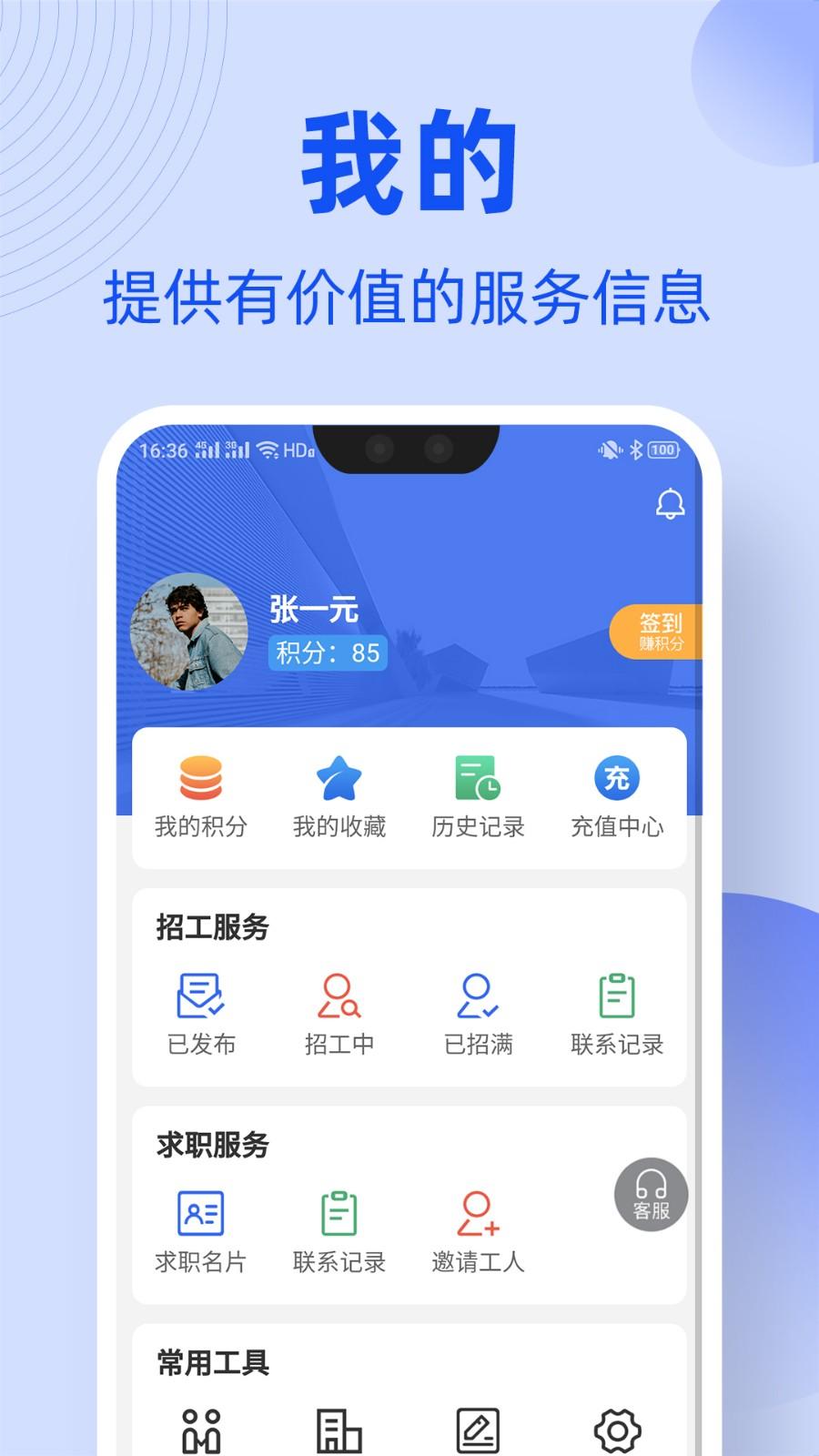Open 充值中心 via the 充 icon
This screenshot has height=1456, width=819.
(x=615, y=780)
